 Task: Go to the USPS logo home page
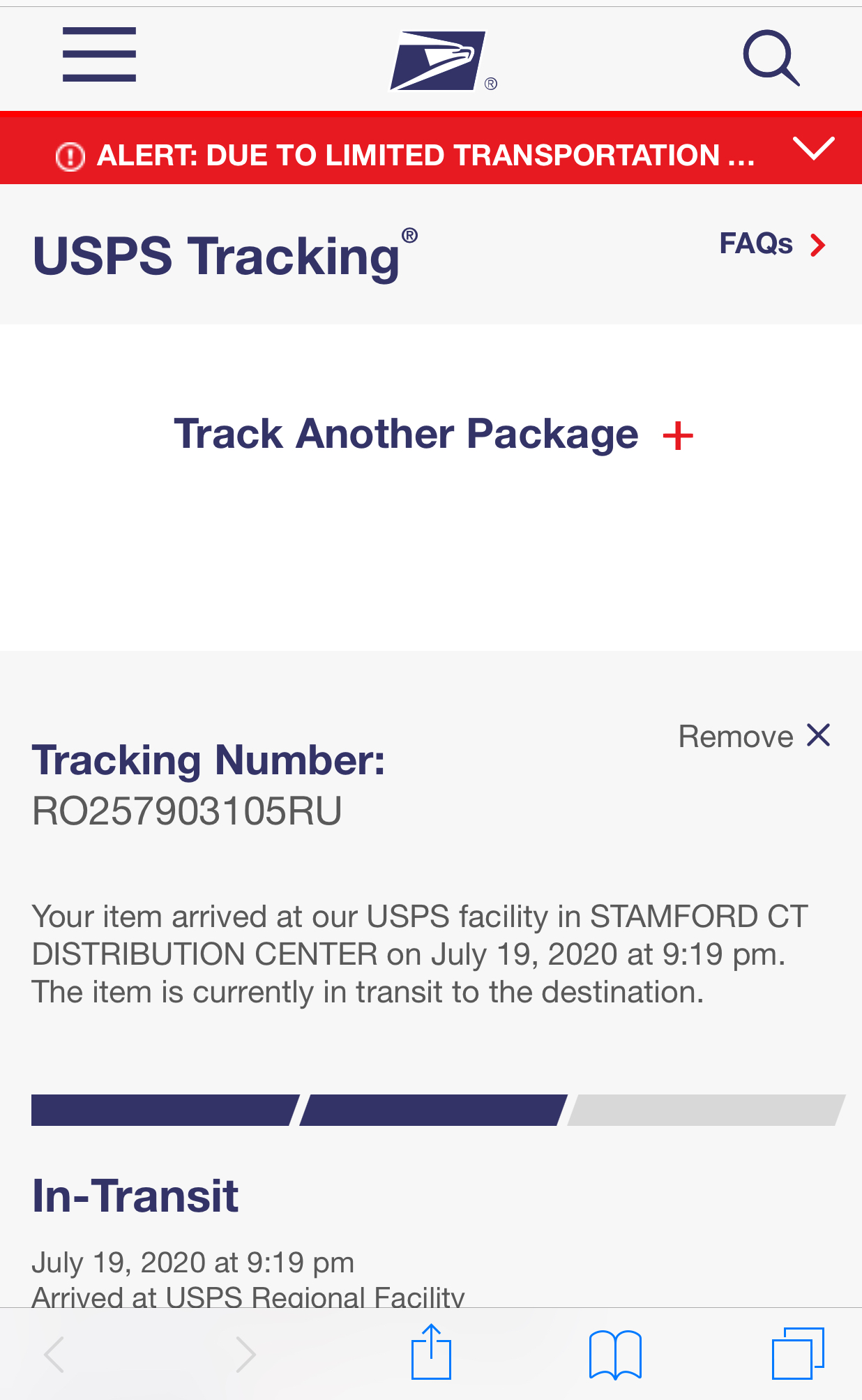pyautogui.click(x=439, y=61)
